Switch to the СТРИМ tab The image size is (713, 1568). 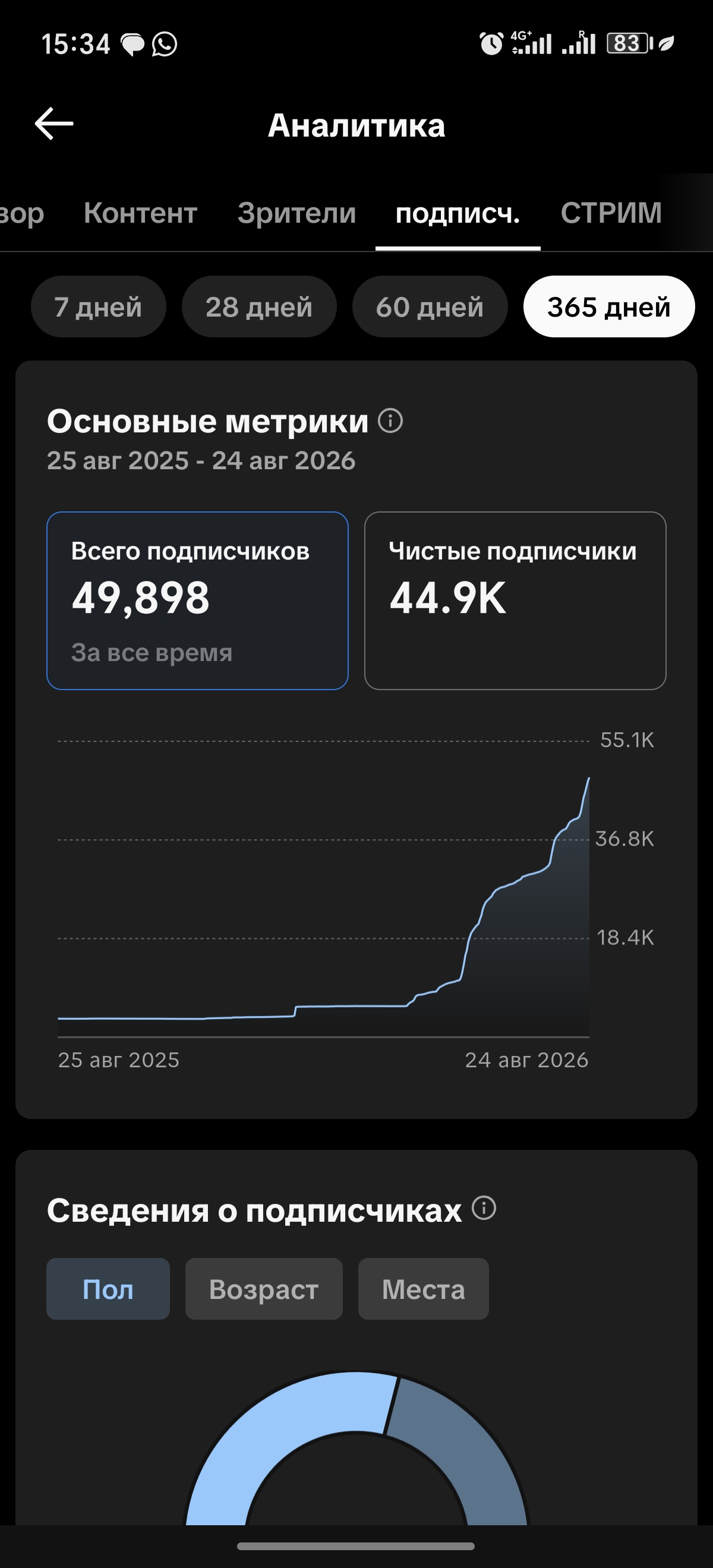tap(611, 213)
